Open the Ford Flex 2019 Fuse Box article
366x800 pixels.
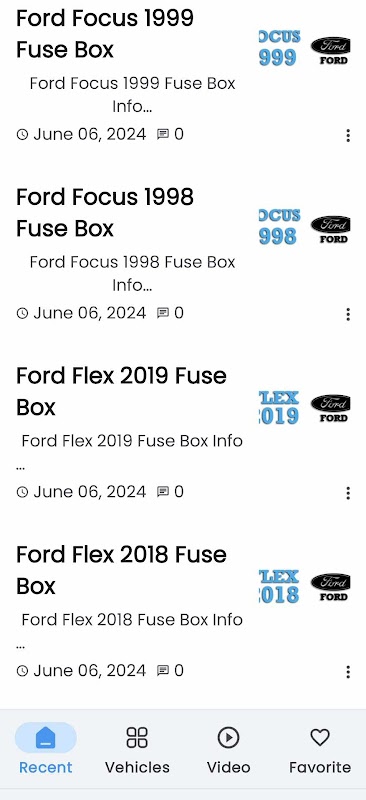[x=121, y=391]
